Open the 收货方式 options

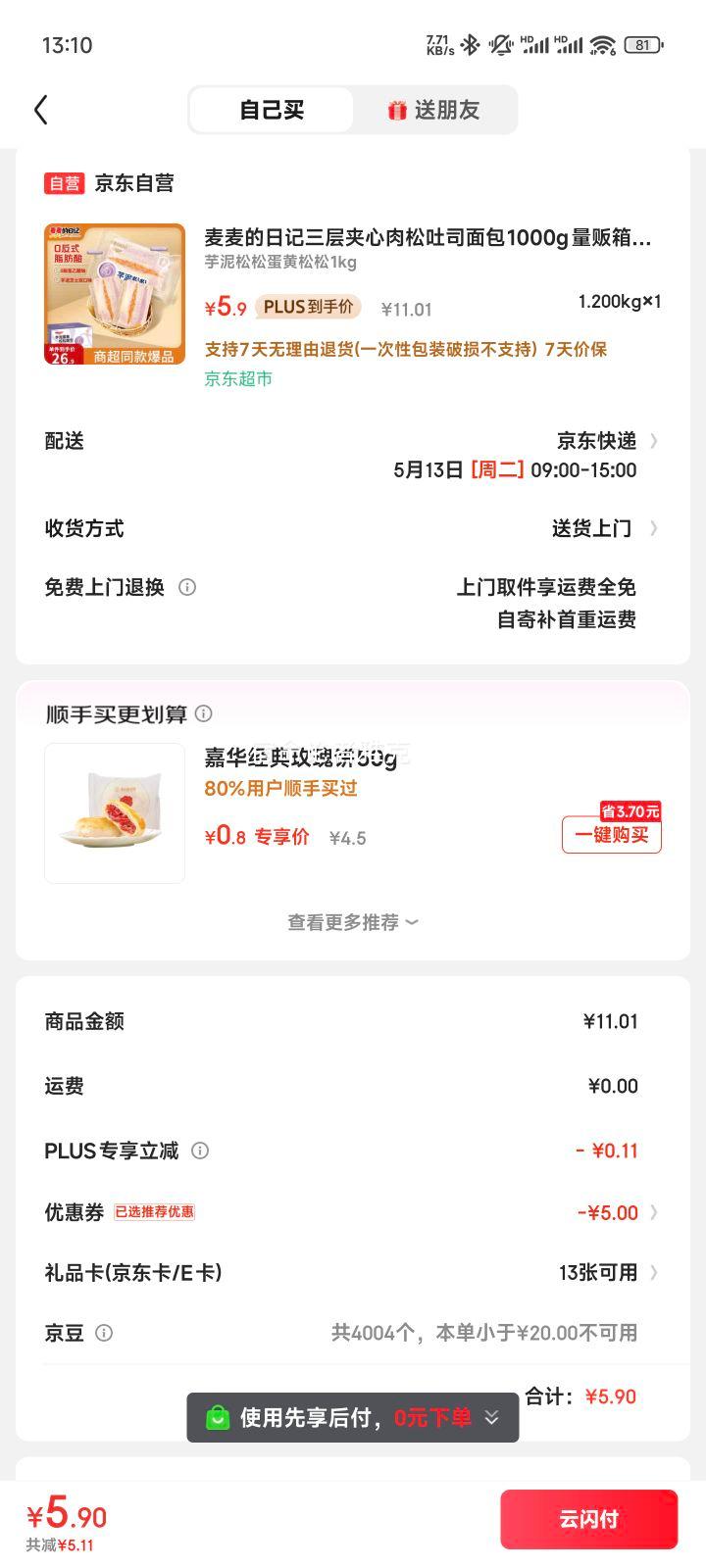click(x=603, y=529)
